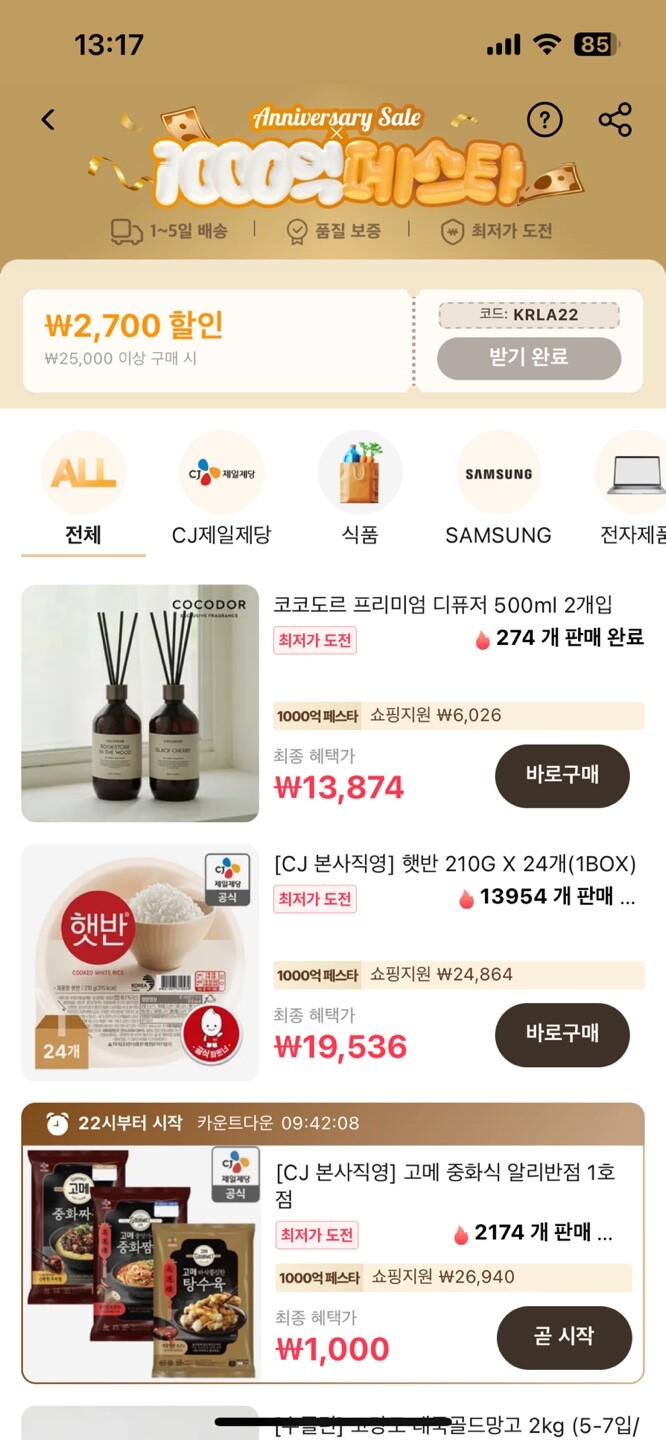The height and width of the screenshot is (1440, 666).
Task: Open the 고메 중화식 product image
Action: 140,1264
